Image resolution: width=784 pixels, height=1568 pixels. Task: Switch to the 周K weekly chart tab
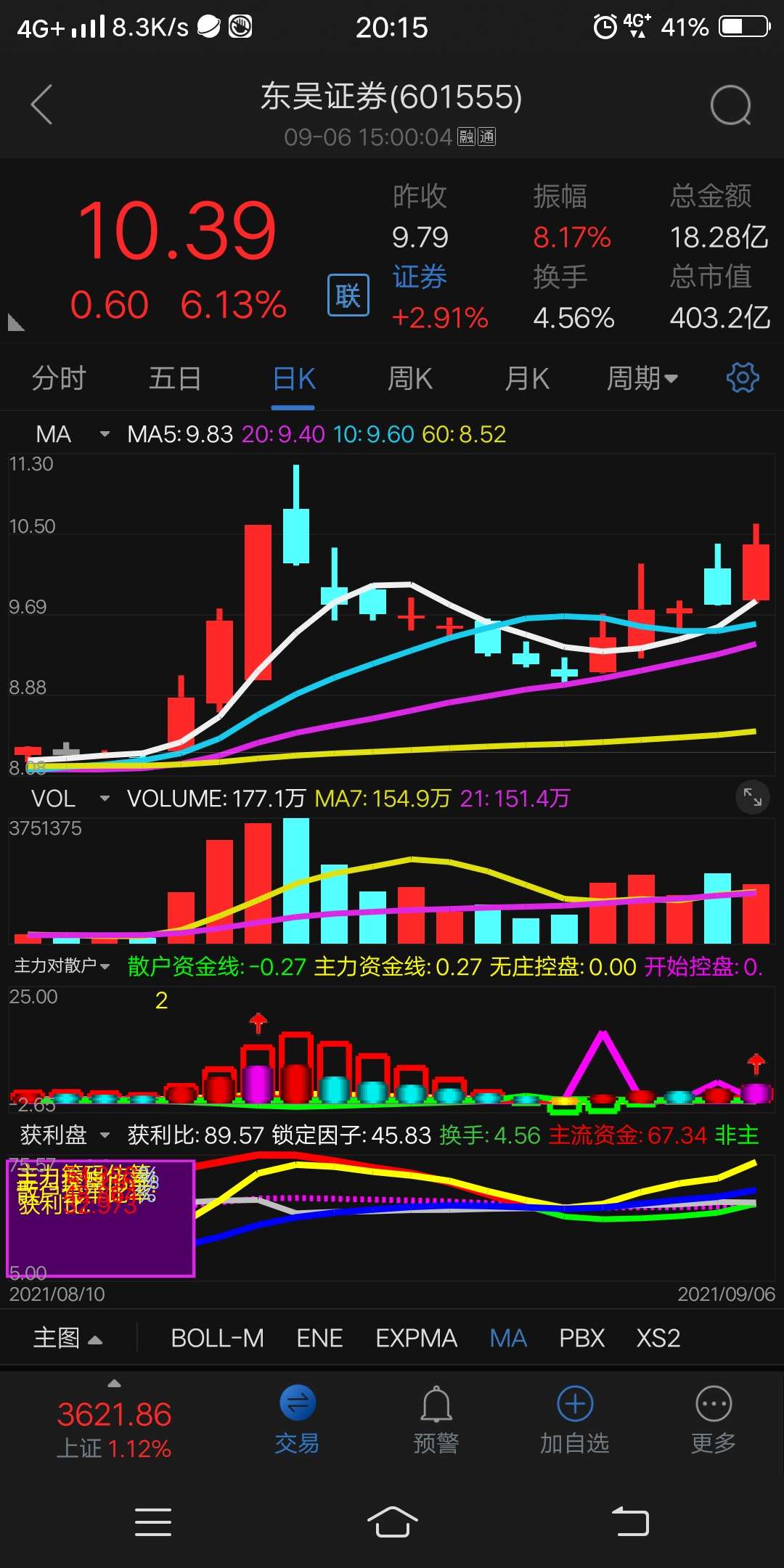[x=409, y=377]
